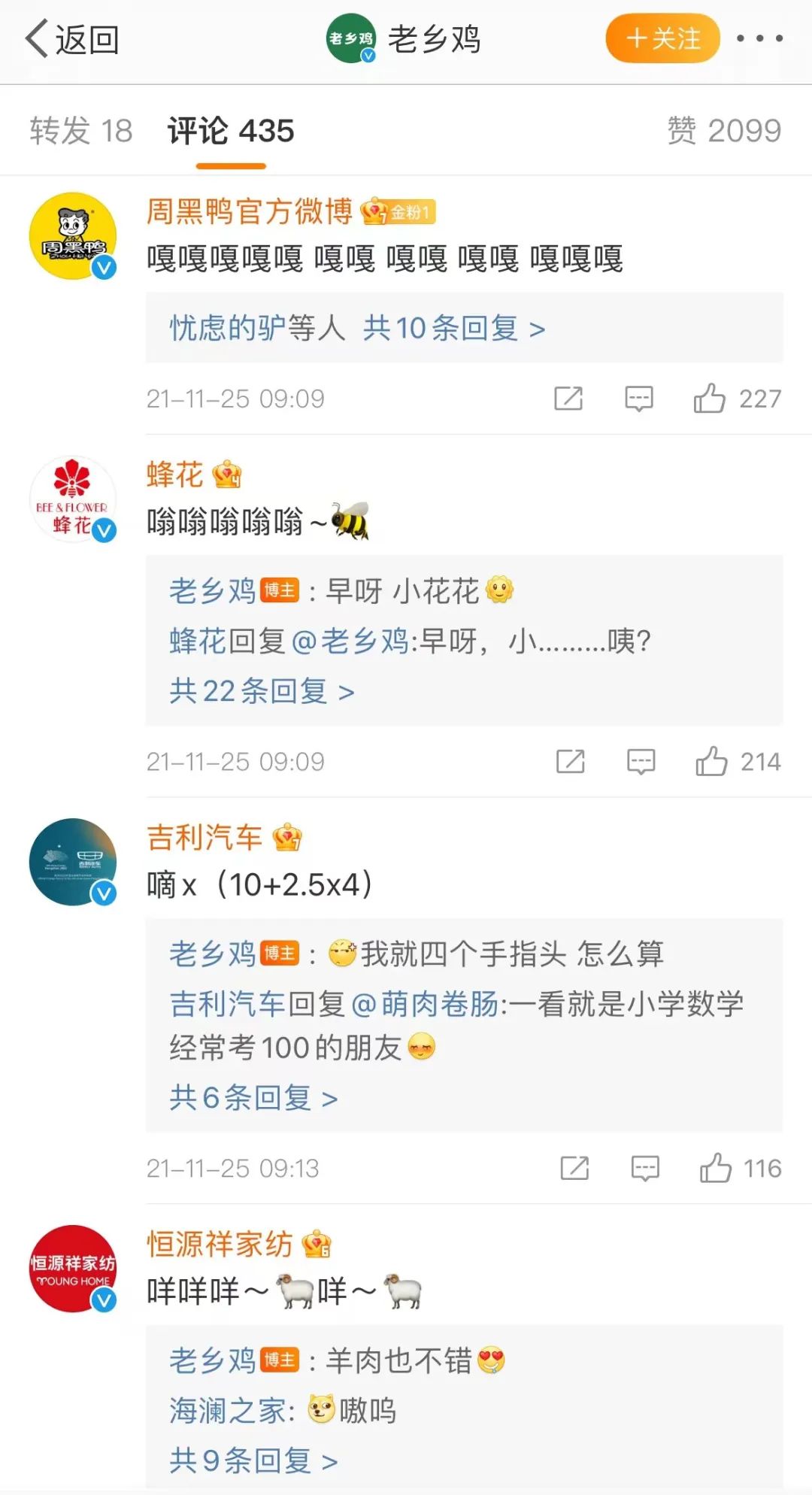This screenshot has width=812, height=1495.
Task: Reply to 周黑鸭官方微博's comment
Action: pos(639,399)
